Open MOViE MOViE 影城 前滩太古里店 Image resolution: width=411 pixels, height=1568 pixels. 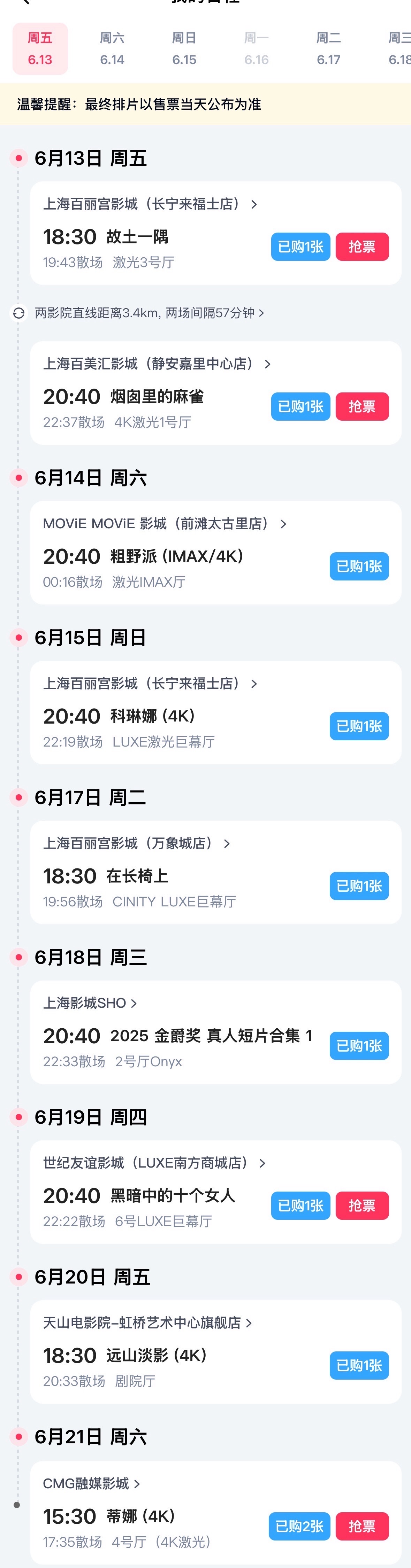(164, 523)
